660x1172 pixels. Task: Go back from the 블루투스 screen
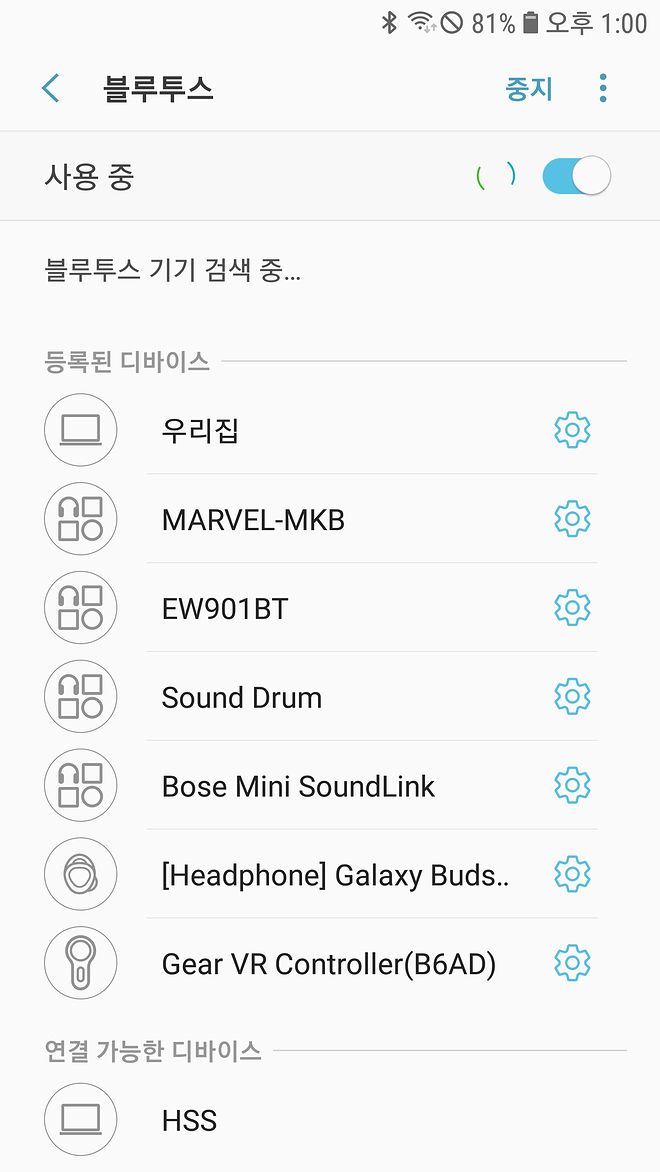pos(51,89)
